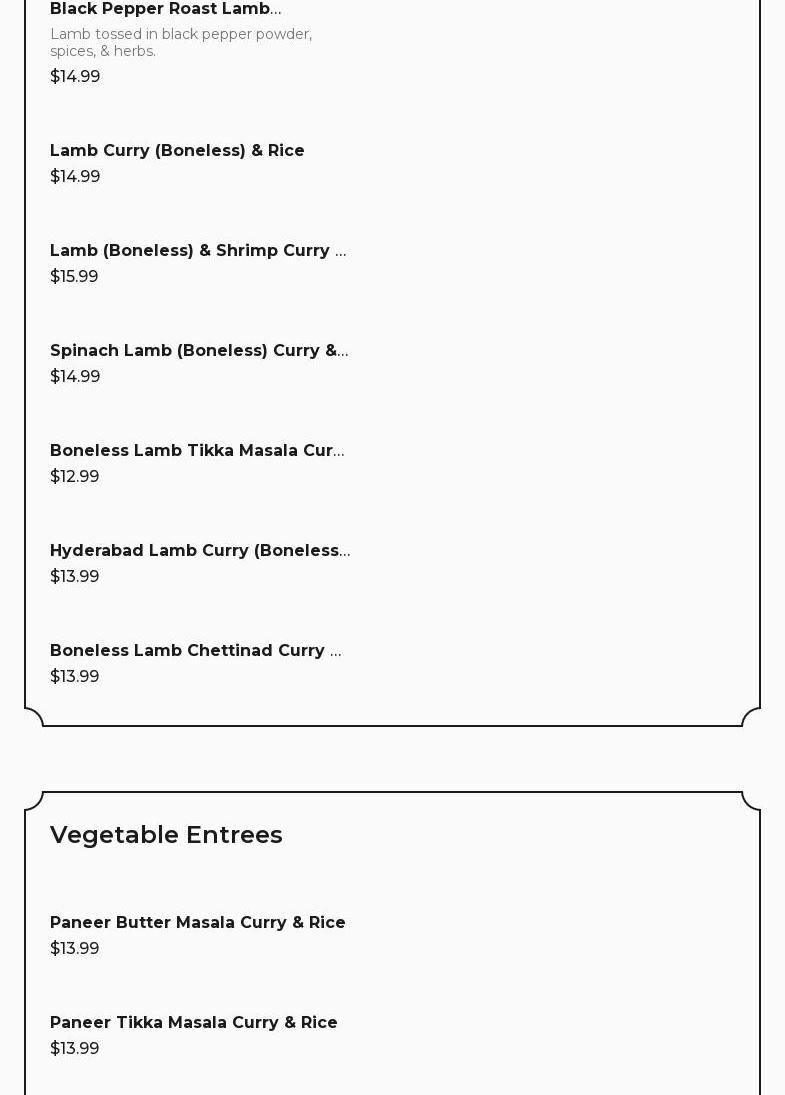Open Paneer Tikka Masala Curry & Rice
This screenshot has width=785, height=1095.
(x=193, y=1023)
